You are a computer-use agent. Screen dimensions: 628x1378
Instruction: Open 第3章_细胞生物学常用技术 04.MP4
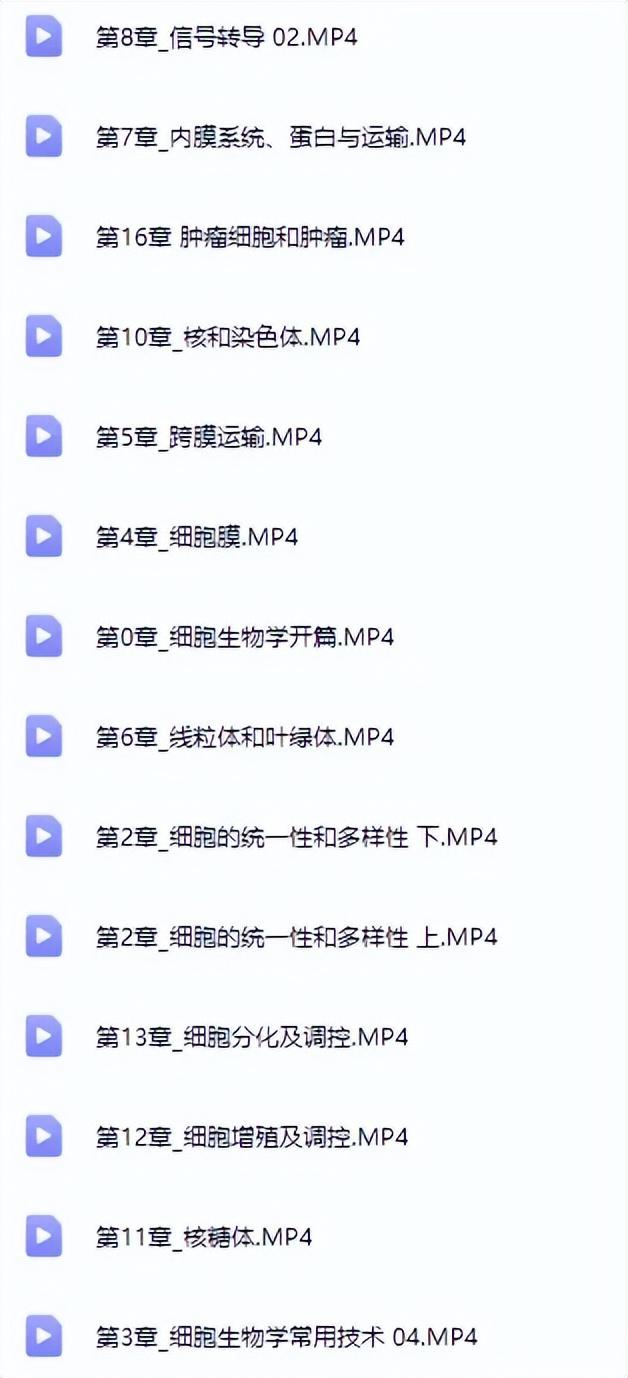coord(286,1337)
